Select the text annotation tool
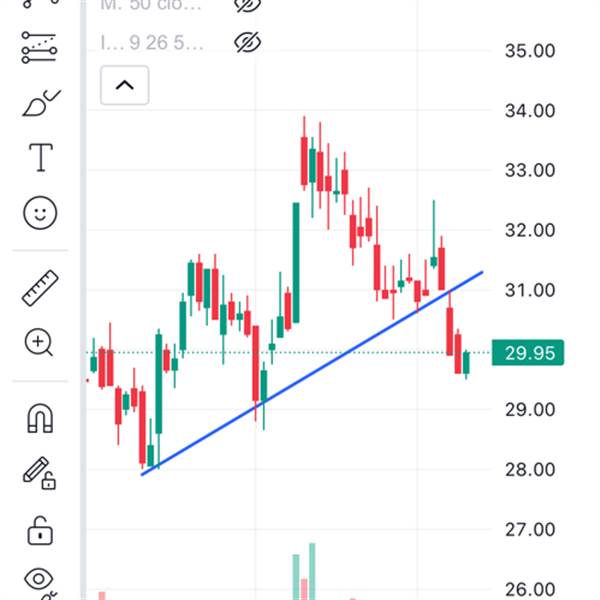 coord(40,157)
